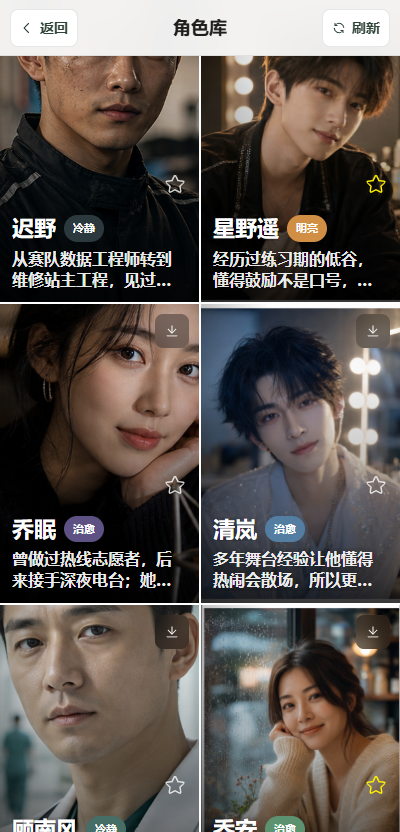
Task: Add 清岚 to favorites via star
Action: click(x=376, y=485)
